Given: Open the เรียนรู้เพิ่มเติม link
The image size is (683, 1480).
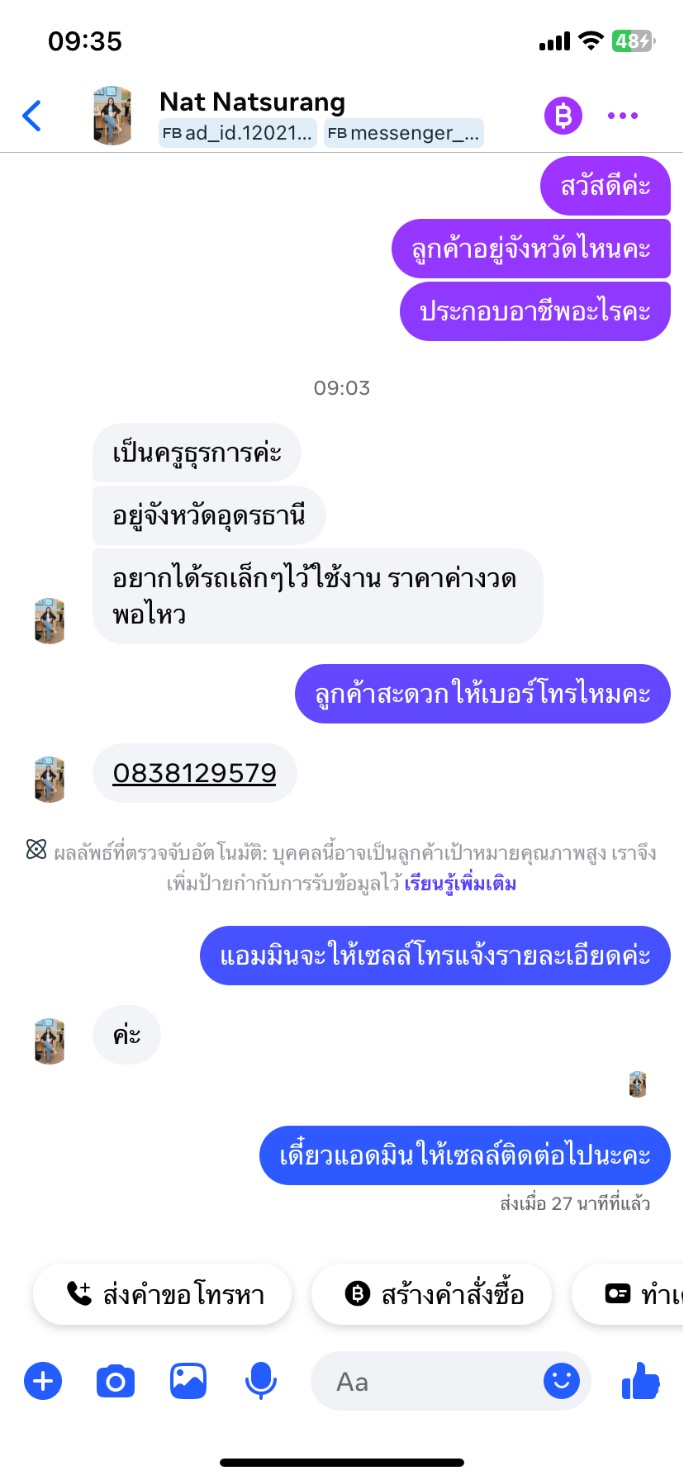Looking at the screenshot, I should 460,884.
